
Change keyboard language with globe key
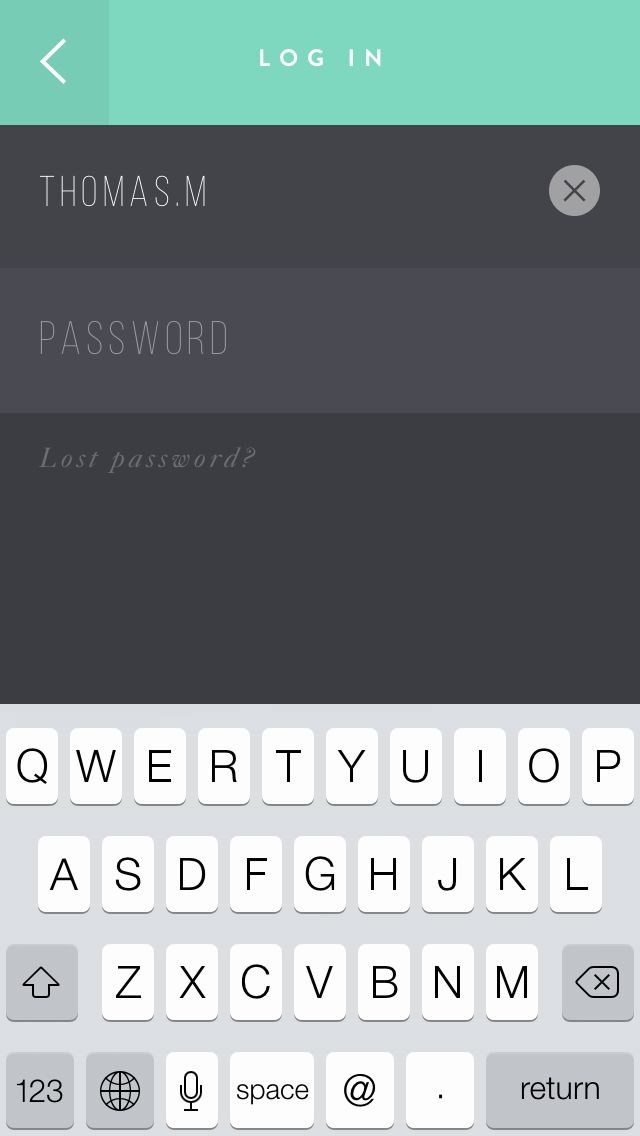click(120, 1090)
